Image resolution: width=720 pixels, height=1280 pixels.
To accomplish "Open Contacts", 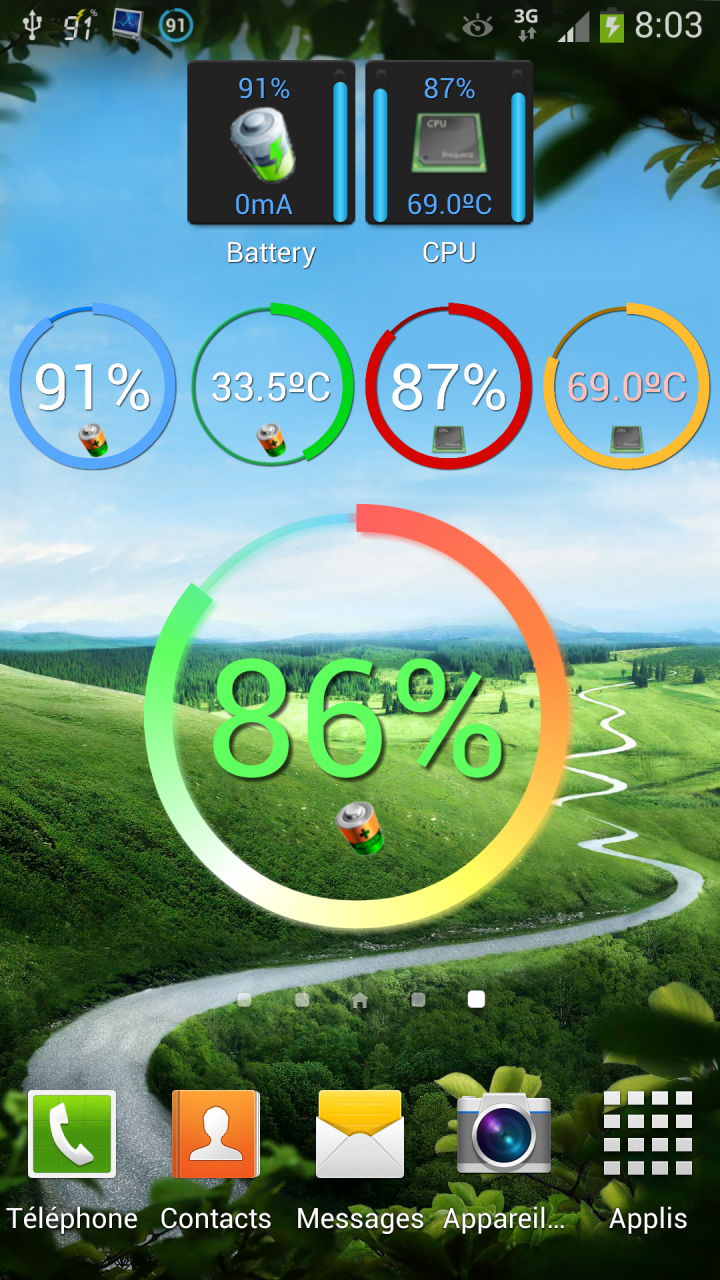I will 216,1135.
